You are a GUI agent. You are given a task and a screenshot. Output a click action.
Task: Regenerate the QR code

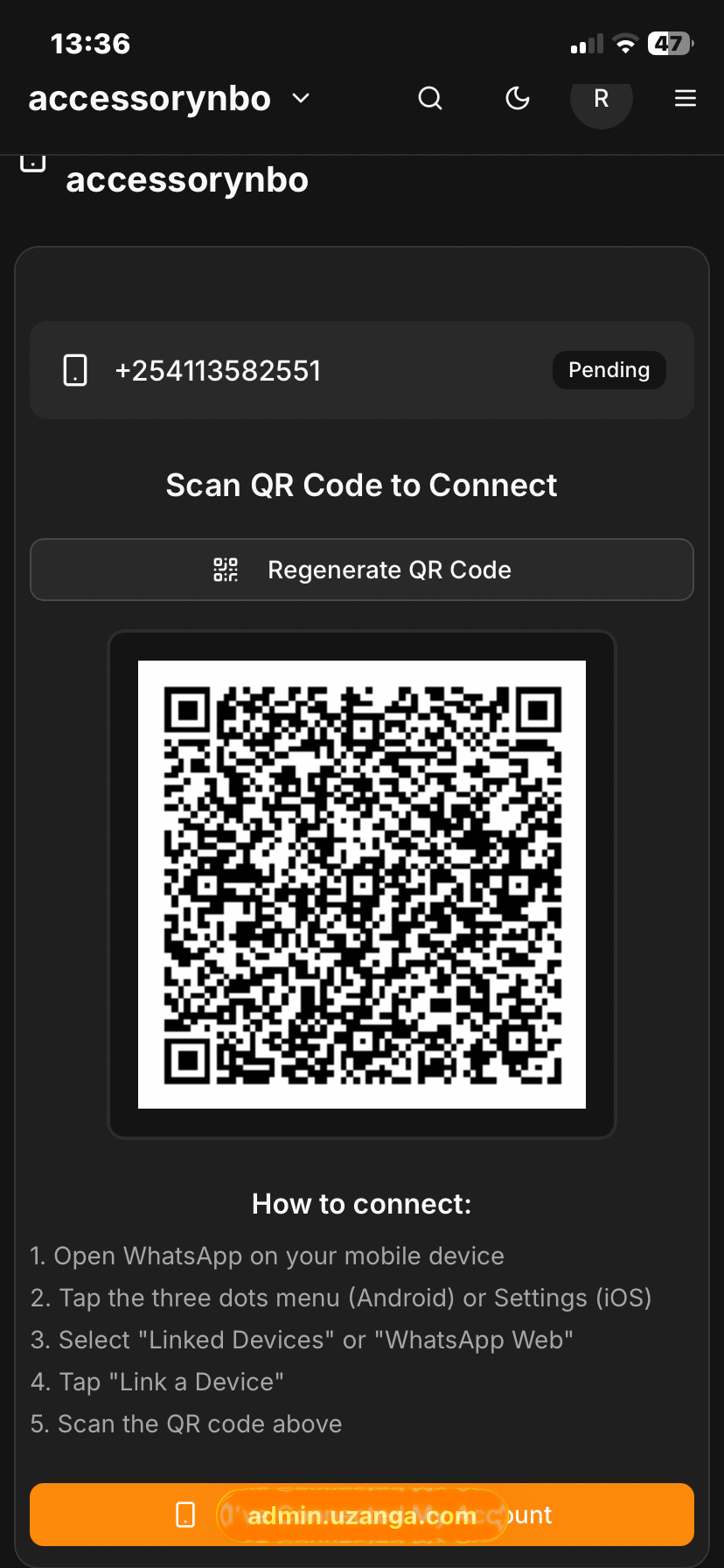tap(362, 570)
